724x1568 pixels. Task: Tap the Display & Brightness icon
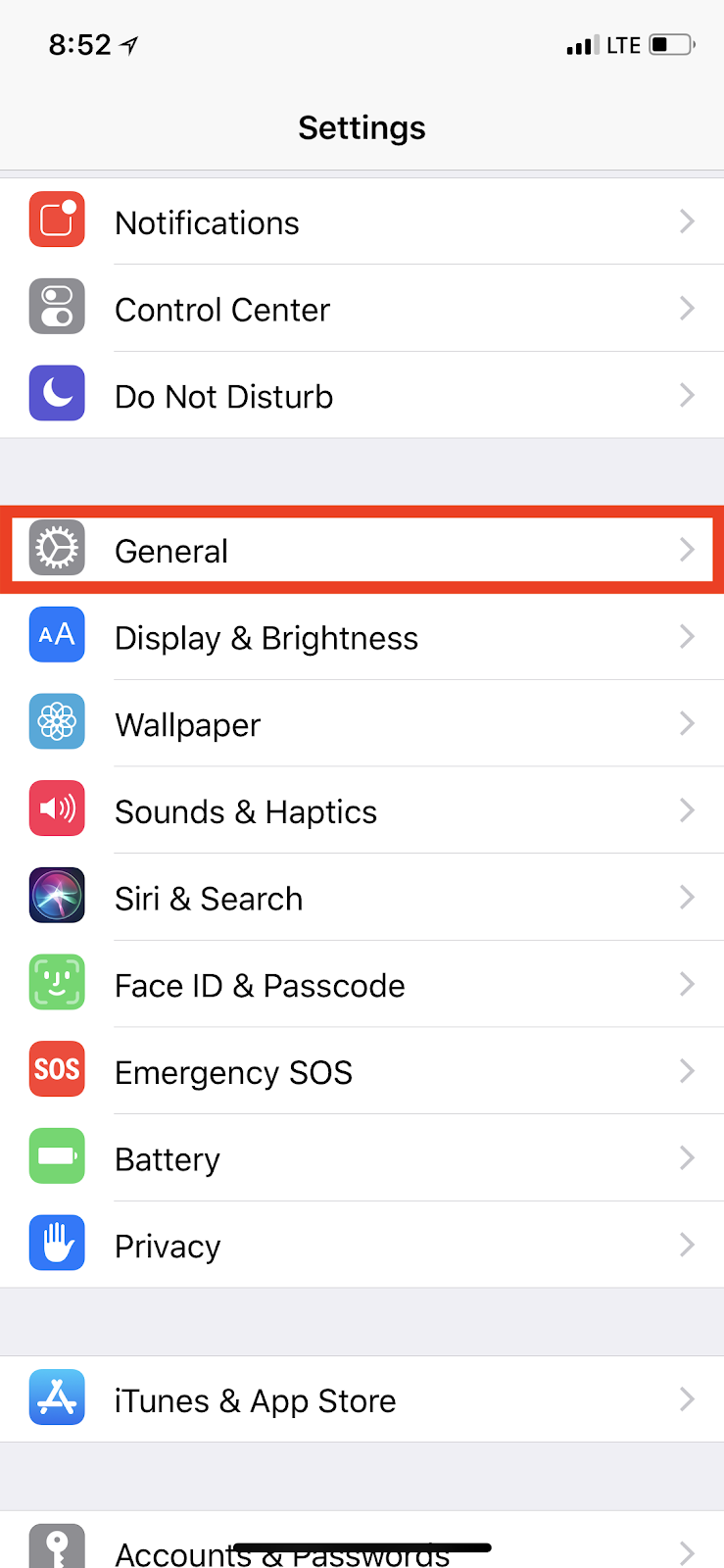pos(57,635)
